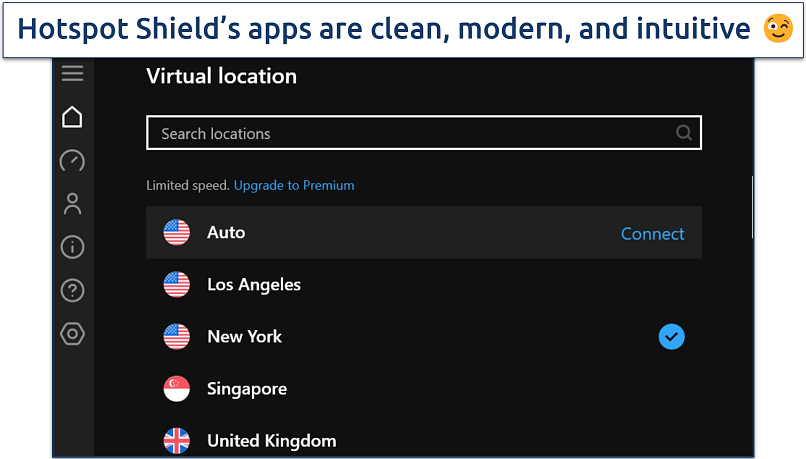Select Los Angeles location
Screen dimensions: 806x459
[x=254, y=285]
